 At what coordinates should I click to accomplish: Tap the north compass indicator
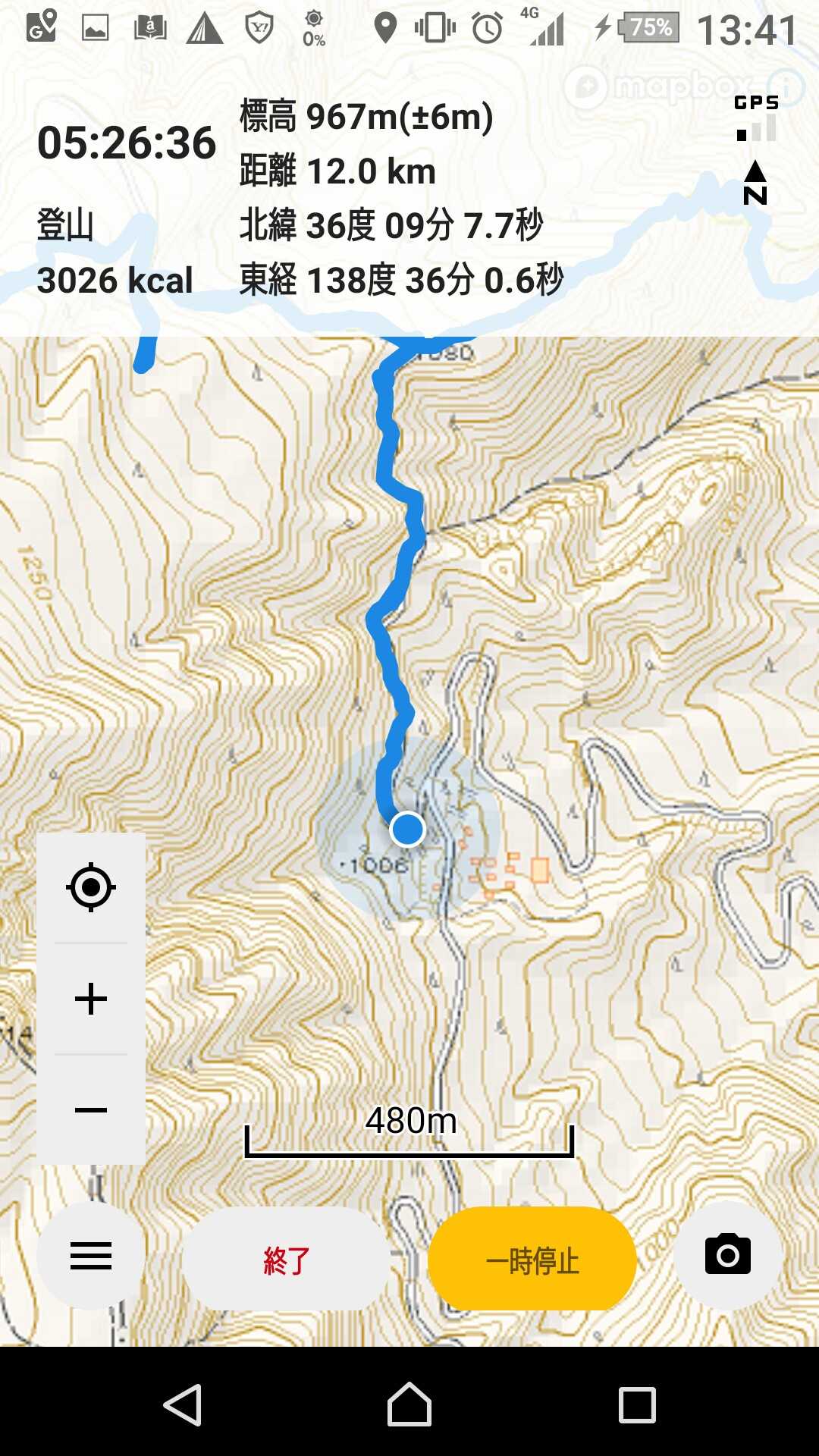(755, 184)
